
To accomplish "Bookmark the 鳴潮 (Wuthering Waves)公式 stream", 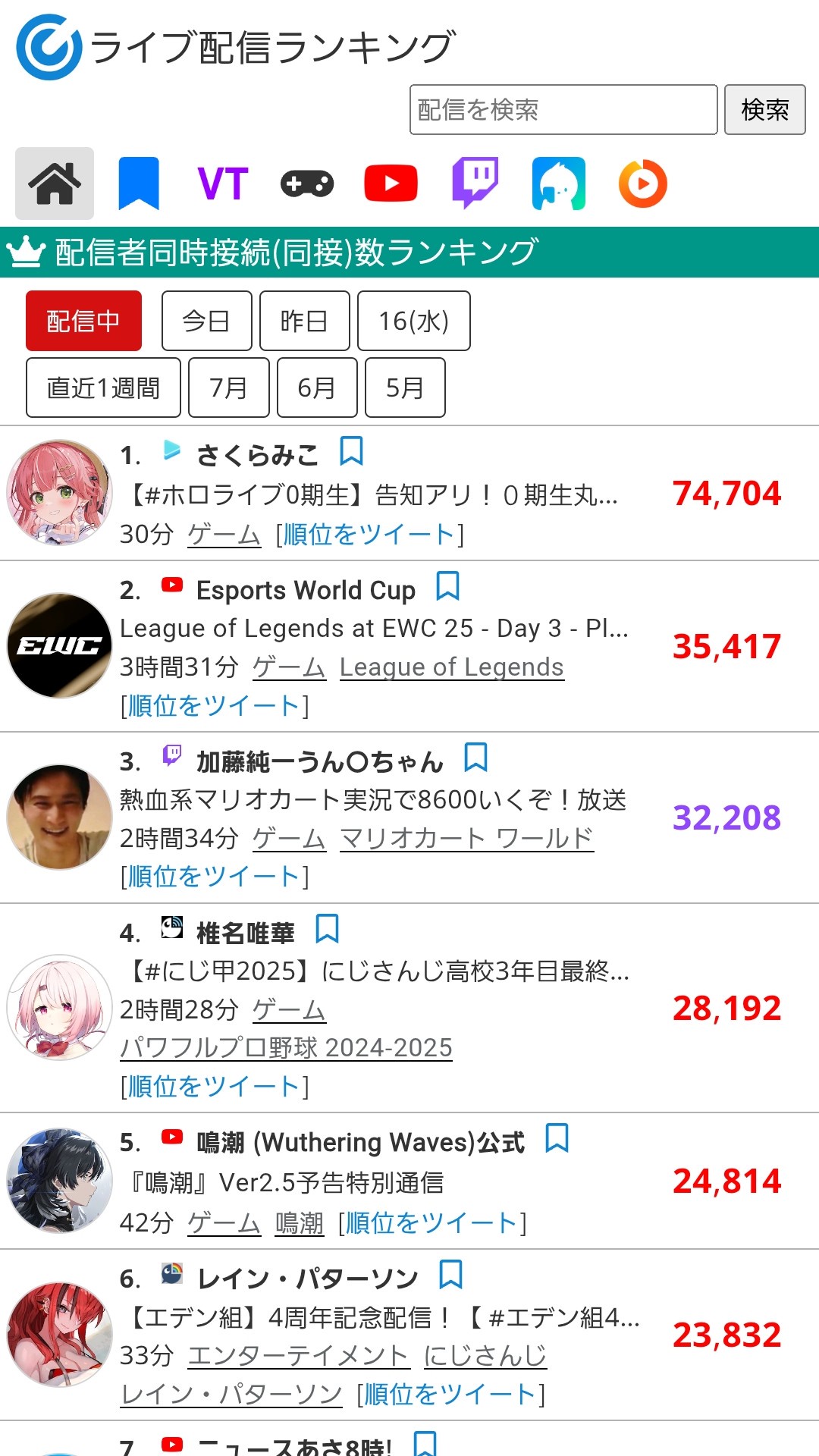I will 557,1138.
